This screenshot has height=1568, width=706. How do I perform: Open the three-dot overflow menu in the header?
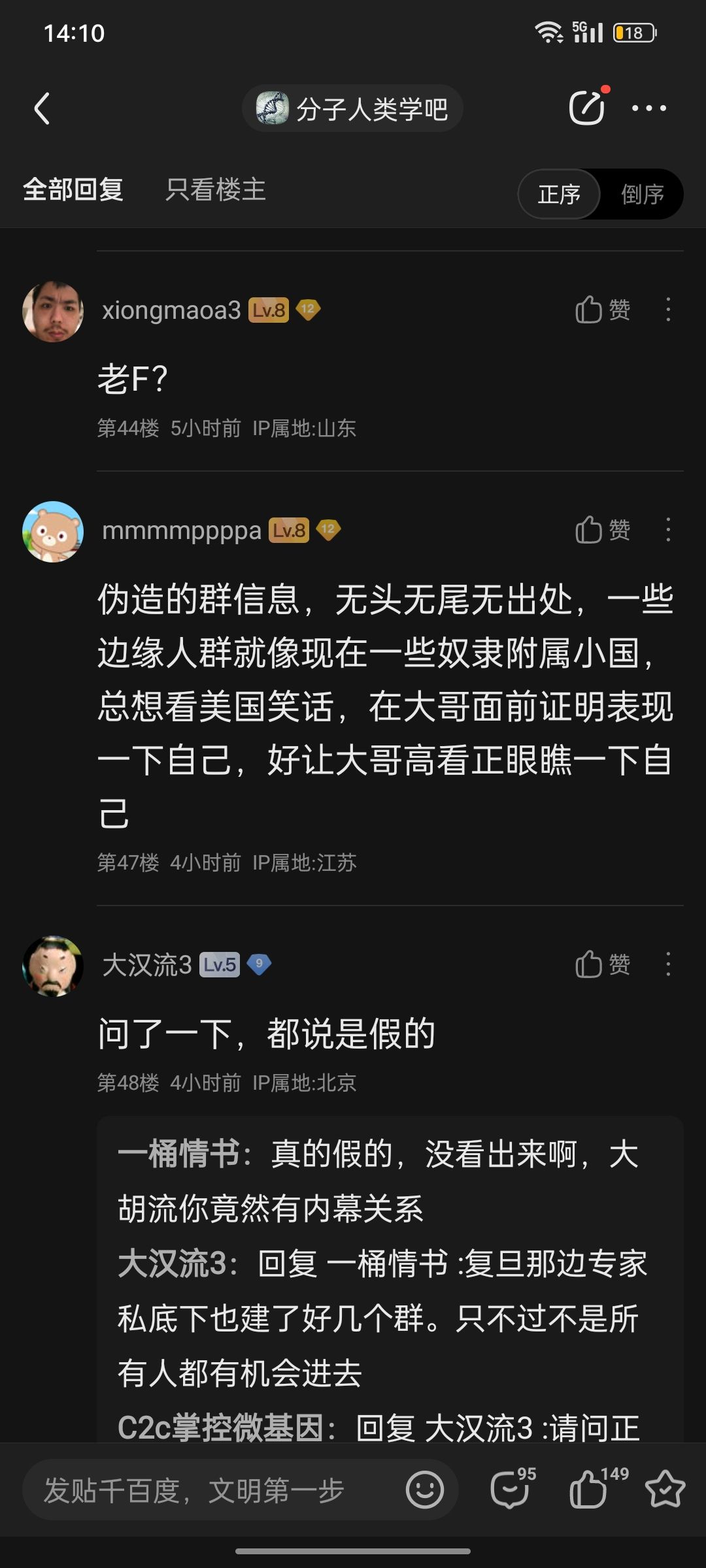coord(648,108)
